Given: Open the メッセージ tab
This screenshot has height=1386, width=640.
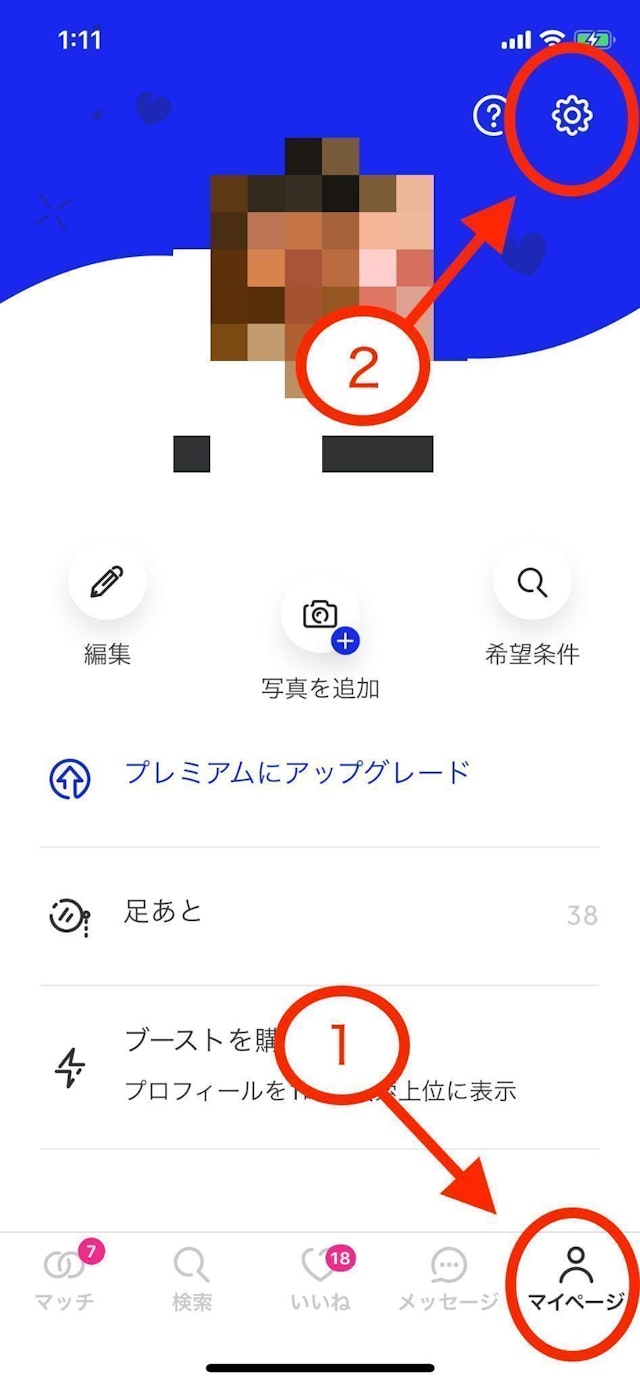Looking at the screenshot, I should point(448,1278).
